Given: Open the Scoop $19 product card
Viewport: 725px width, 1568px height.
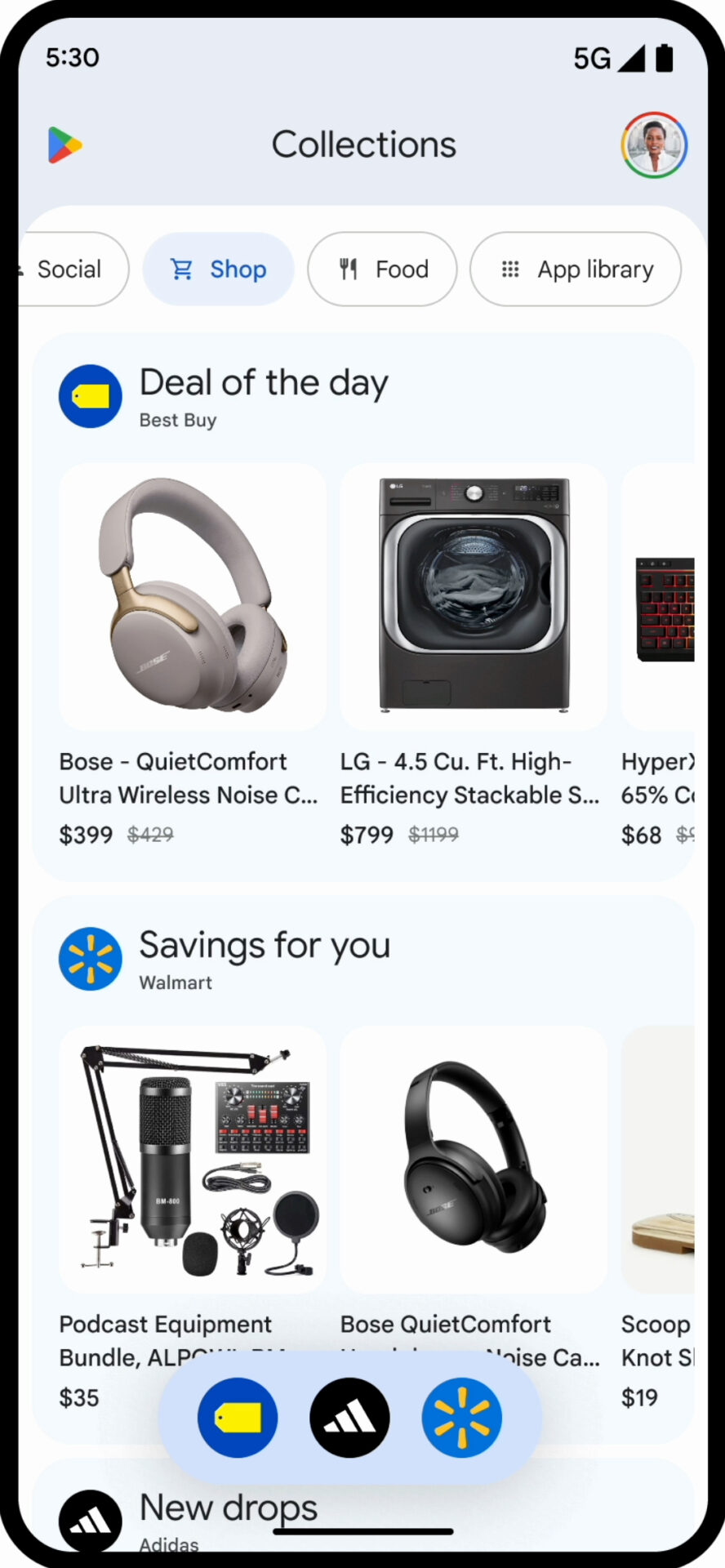Looking at the screenshot, I should click(x=658, y=1218).
